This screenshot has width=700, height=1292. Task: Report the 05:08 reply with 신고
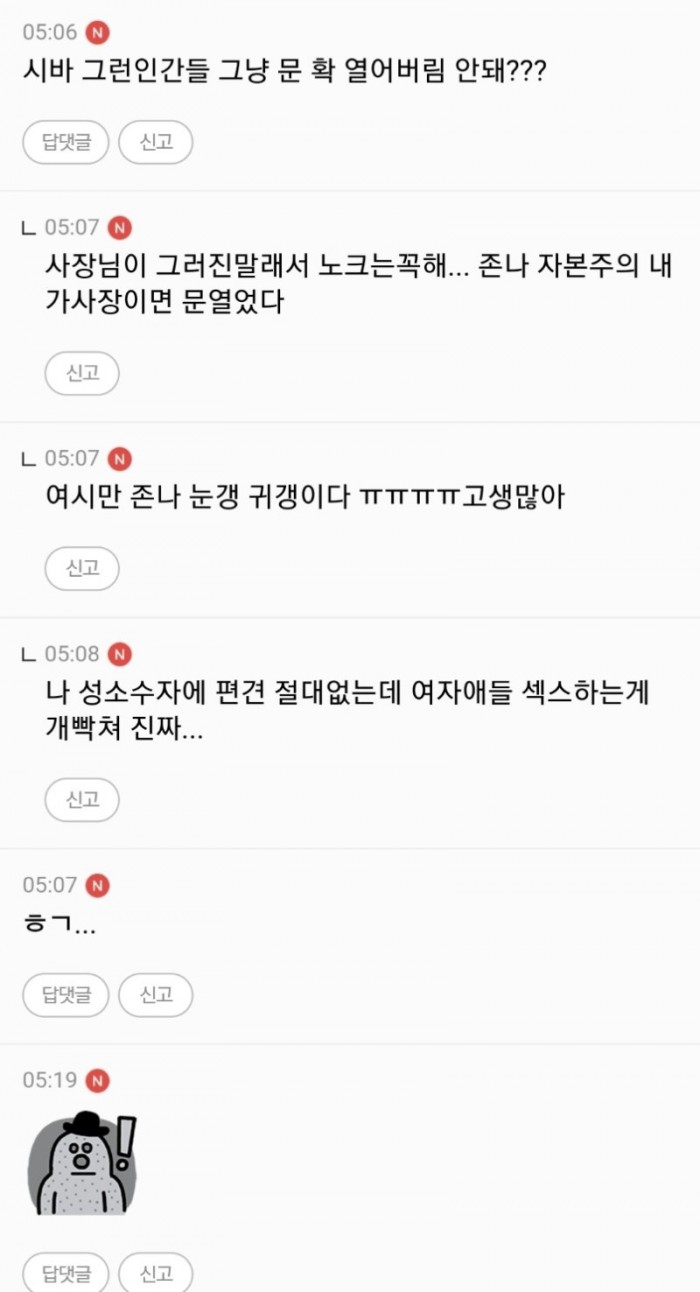pyautogui.click(x=82, y=799)
